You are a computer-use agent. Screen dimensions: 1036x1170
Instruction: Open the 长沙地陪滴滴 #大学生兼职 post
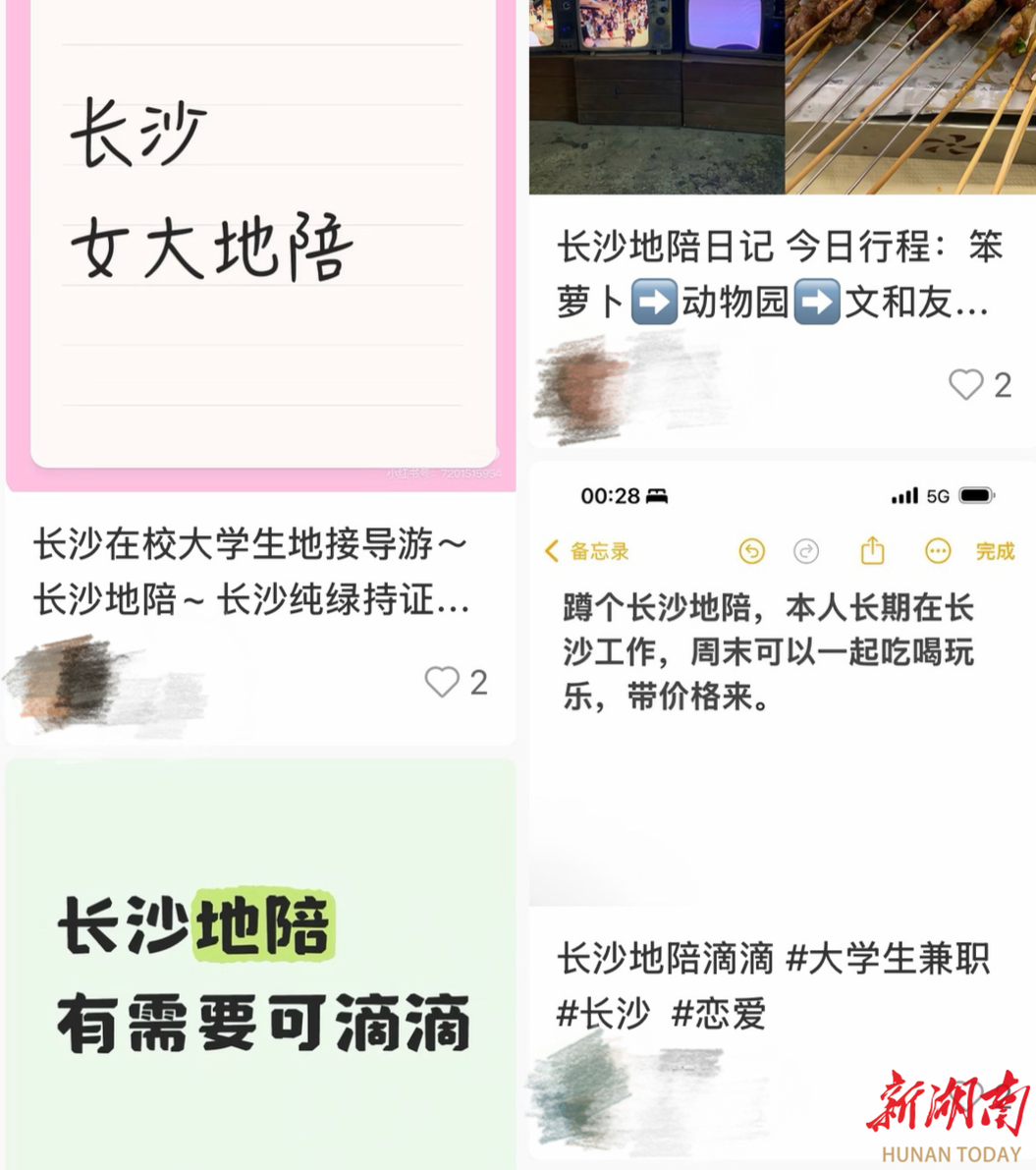coord(773,985)
